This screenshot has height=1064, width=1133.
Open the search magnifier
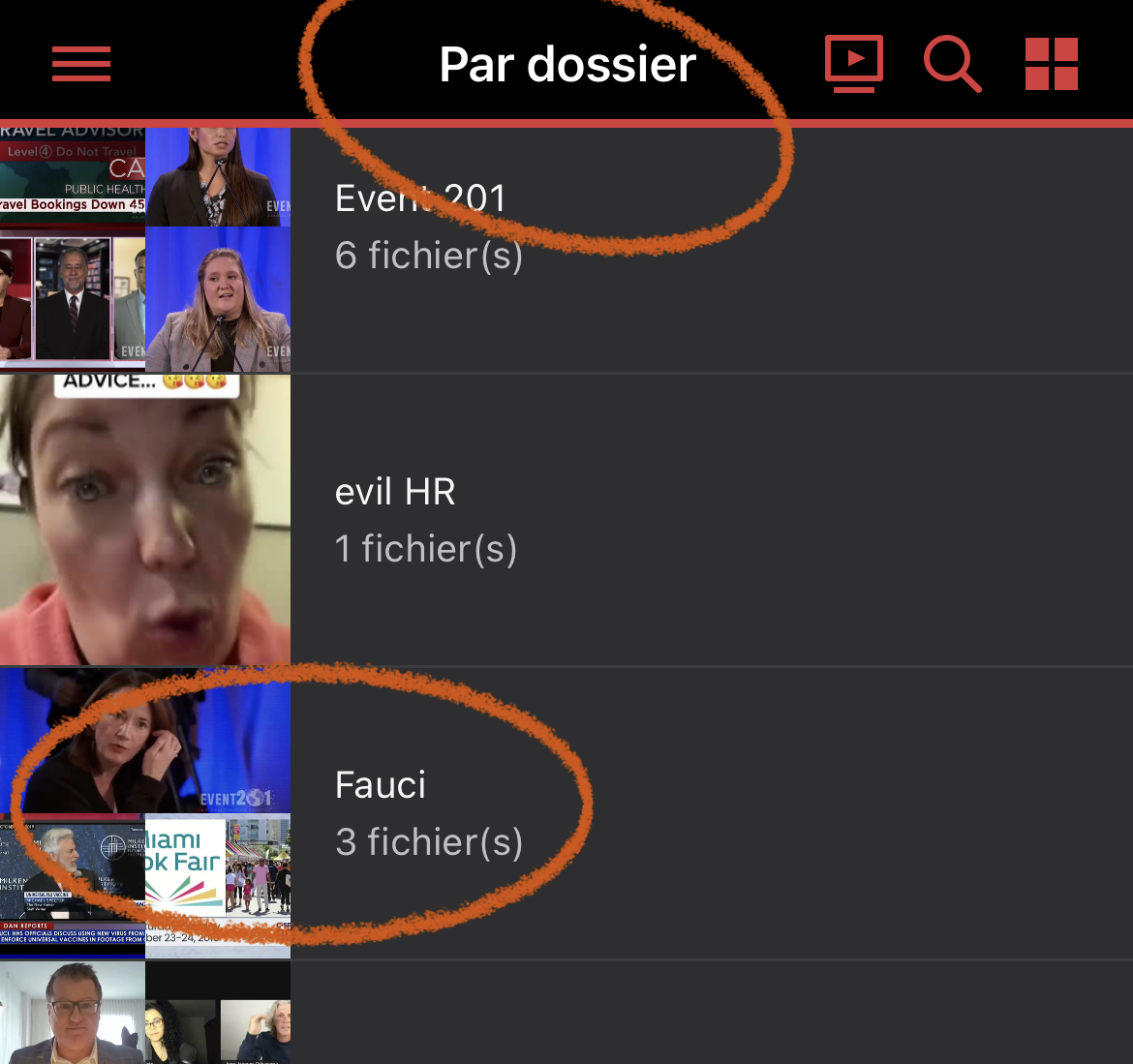952,64
